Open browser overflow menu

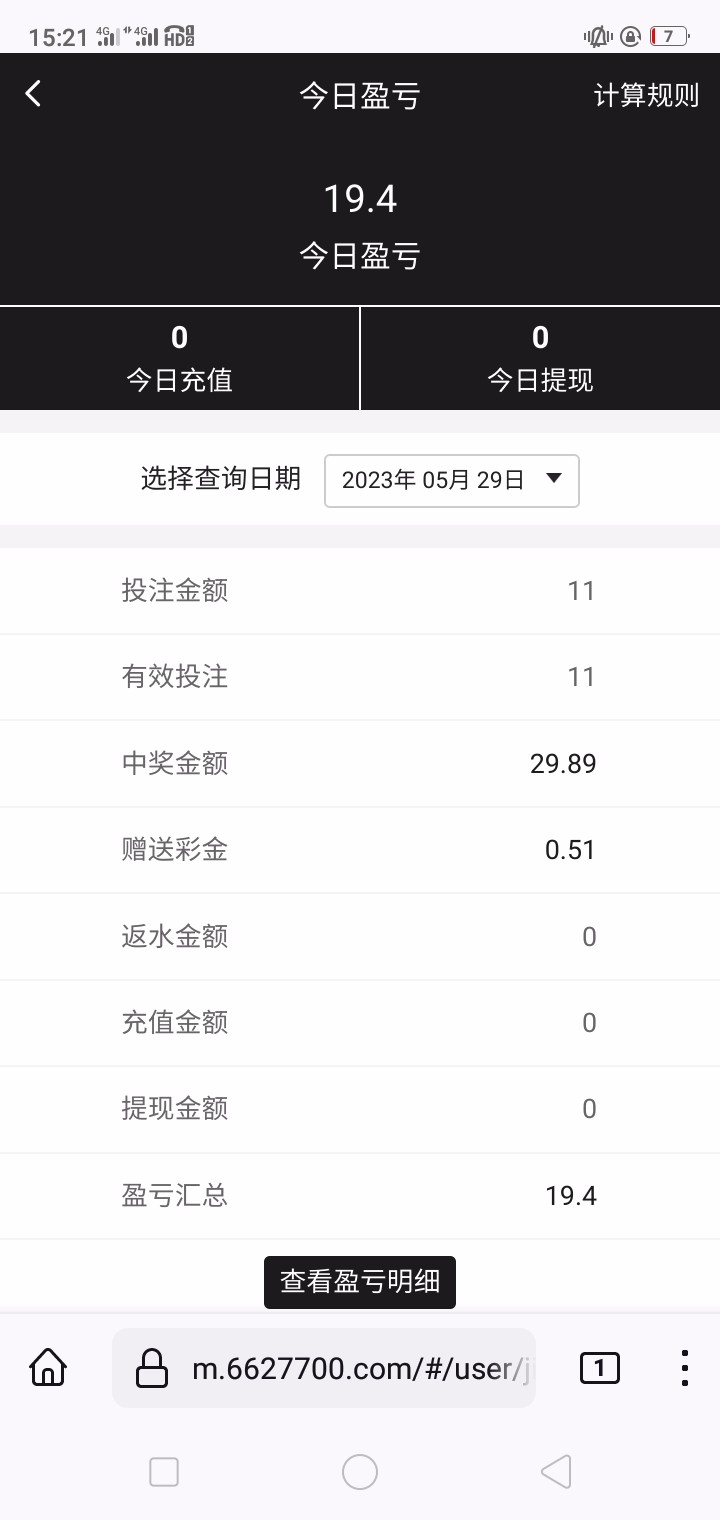685,1368
